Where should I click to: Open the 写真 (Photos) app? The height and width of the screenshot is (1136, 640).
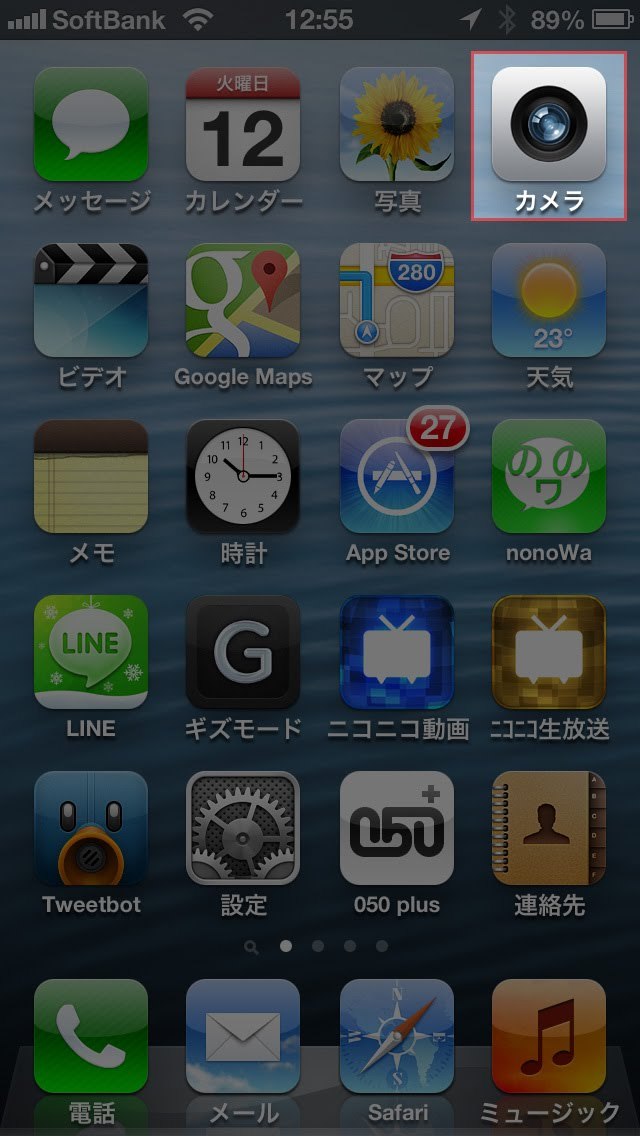(x=396, y=124)
